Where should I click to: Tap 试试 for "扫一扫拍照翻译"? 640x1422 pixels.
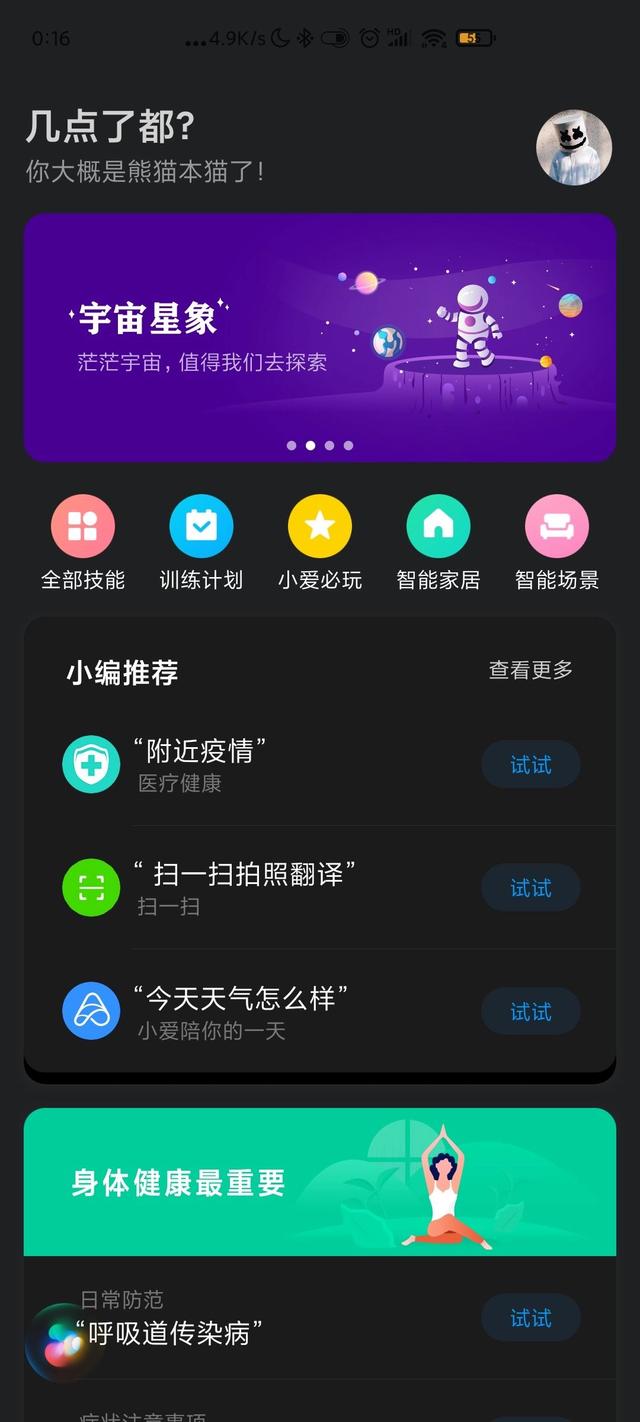pyautogui.click(x=530, y=888)
